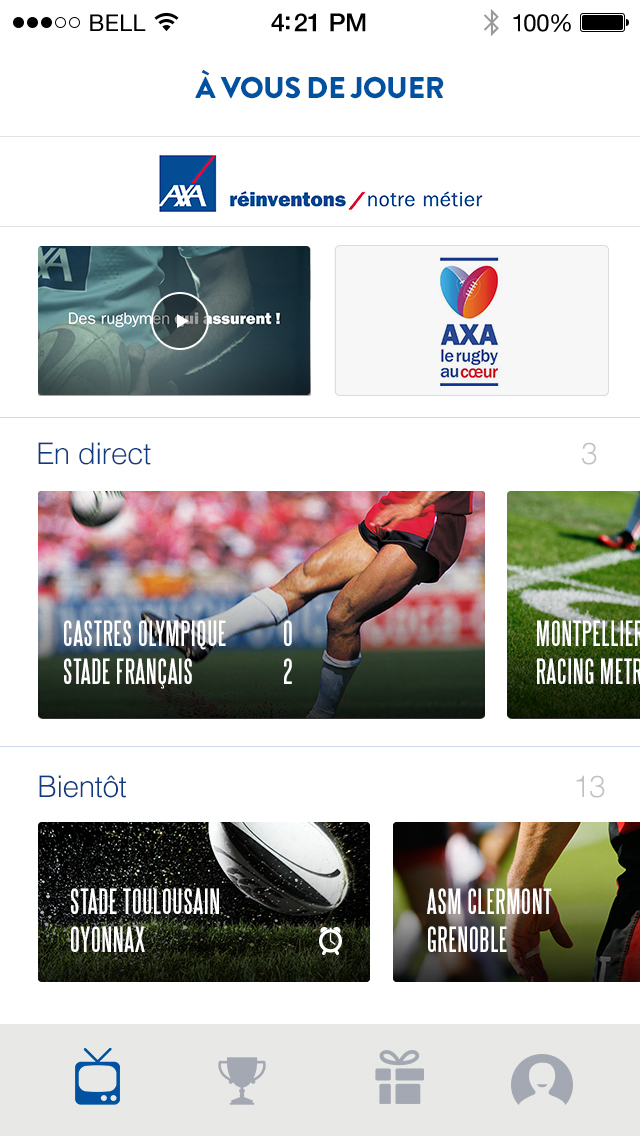Viewport: 640px width, 1136px height.
Task: Open Castres Olympique vs Stade Français live match
Action: coord(261,604)
